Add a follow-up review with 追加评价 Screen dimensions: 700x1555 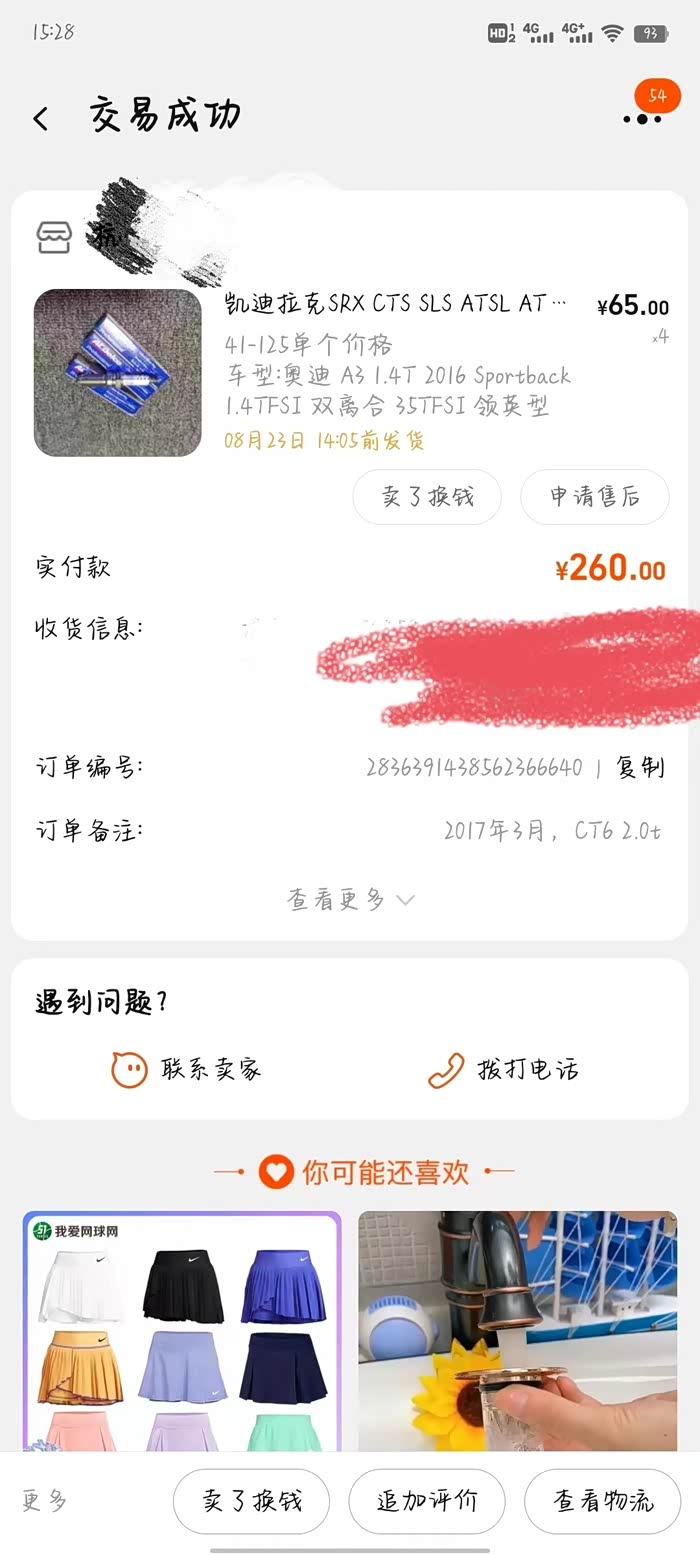(427, 1501)
